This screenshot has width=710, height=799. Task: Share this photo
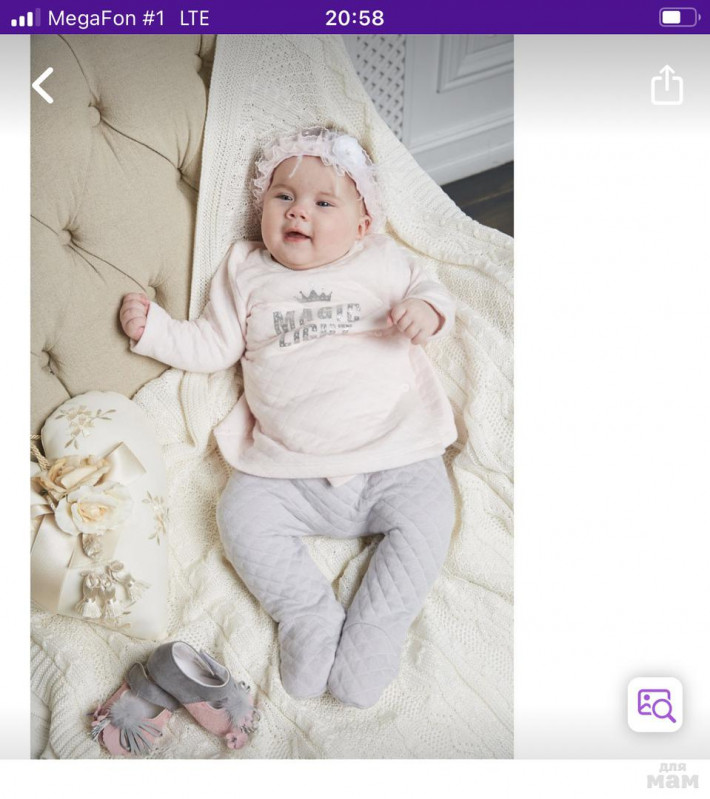[x=666, y=86]
